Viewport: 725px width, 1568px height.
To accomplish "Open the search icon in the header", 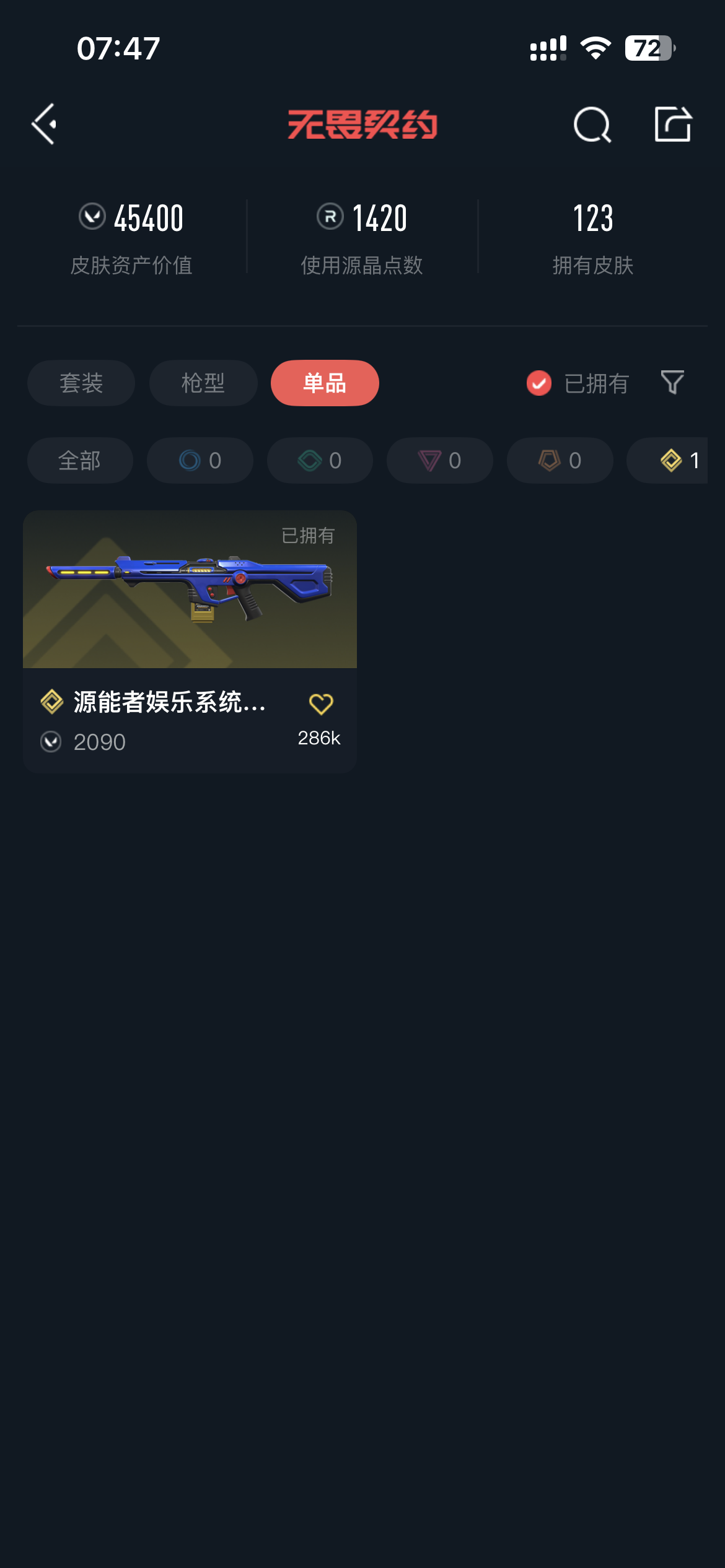I will (x=592, y=124).
